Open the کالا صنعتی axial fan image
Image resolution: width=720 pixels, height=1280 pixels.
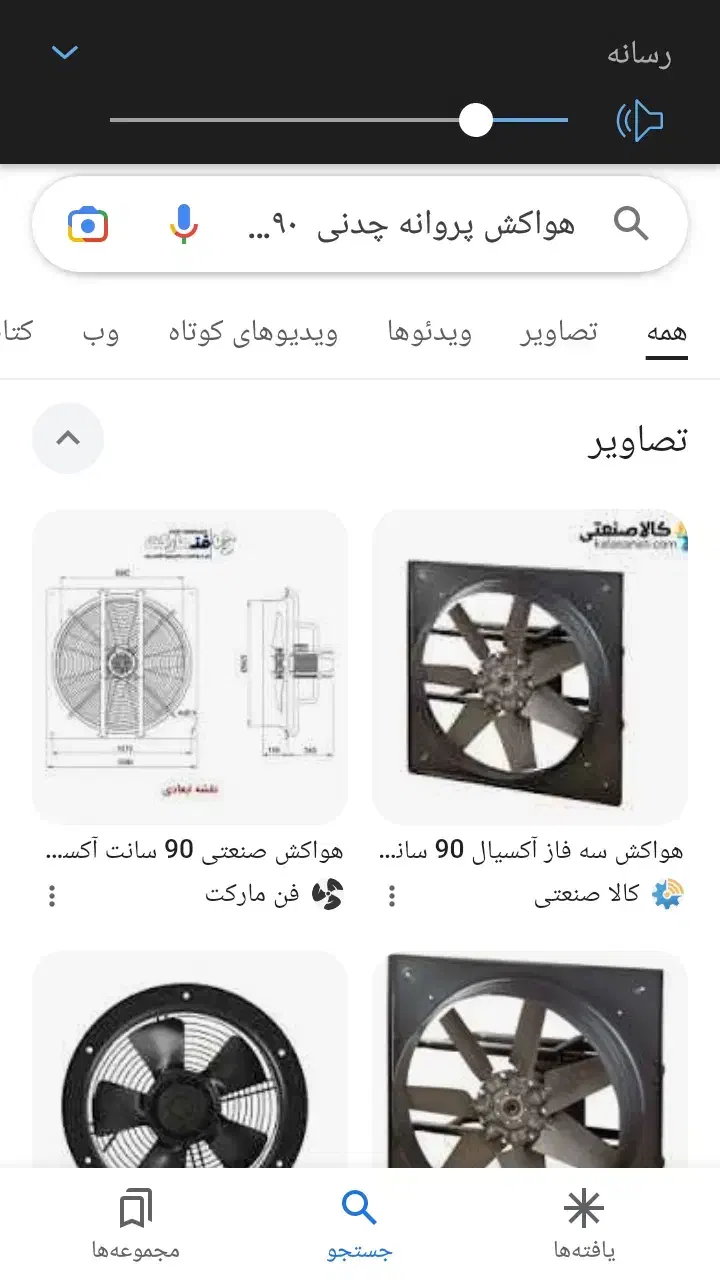pos(530,667)
